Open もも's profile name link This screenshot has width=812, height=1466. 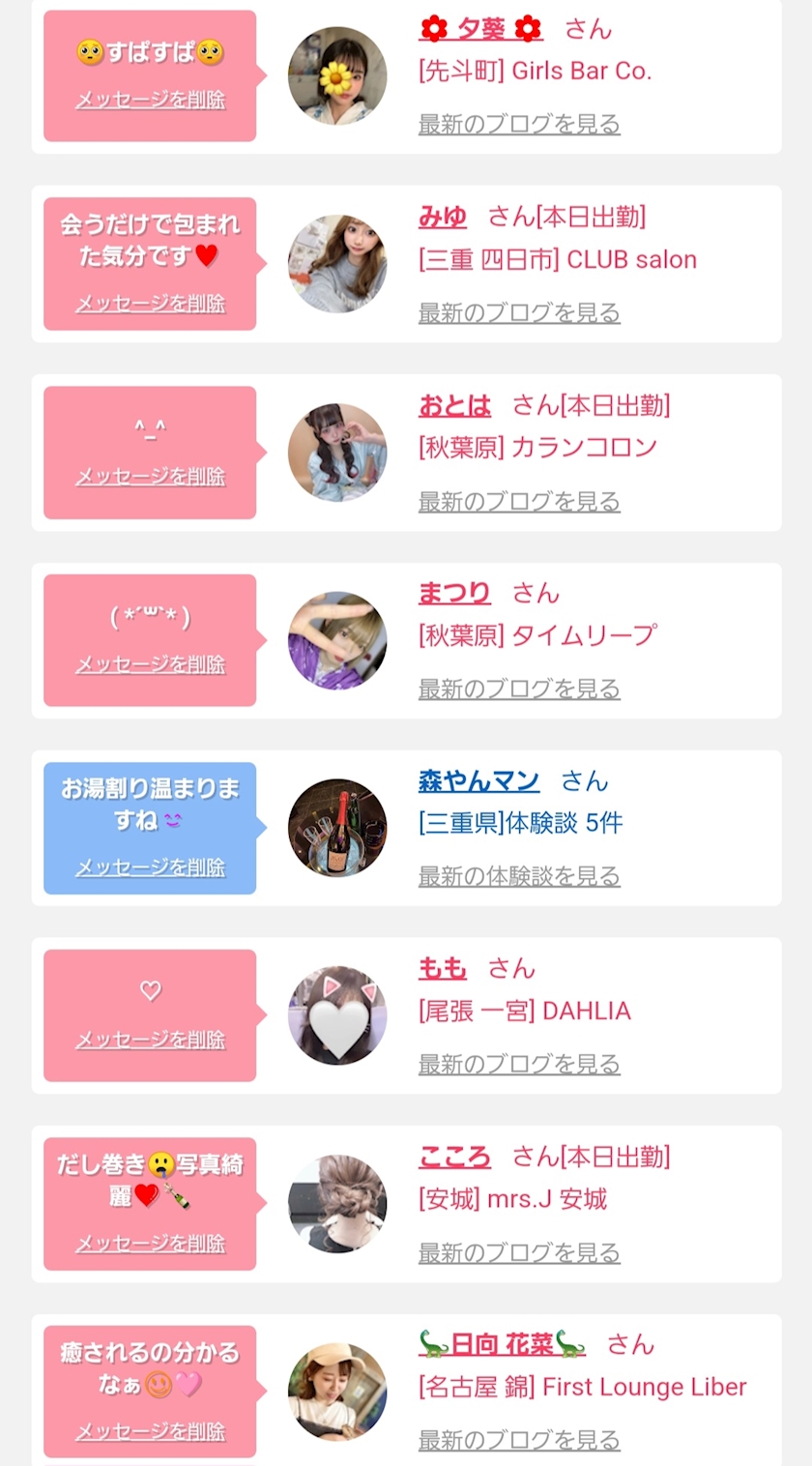coord(443,968)
